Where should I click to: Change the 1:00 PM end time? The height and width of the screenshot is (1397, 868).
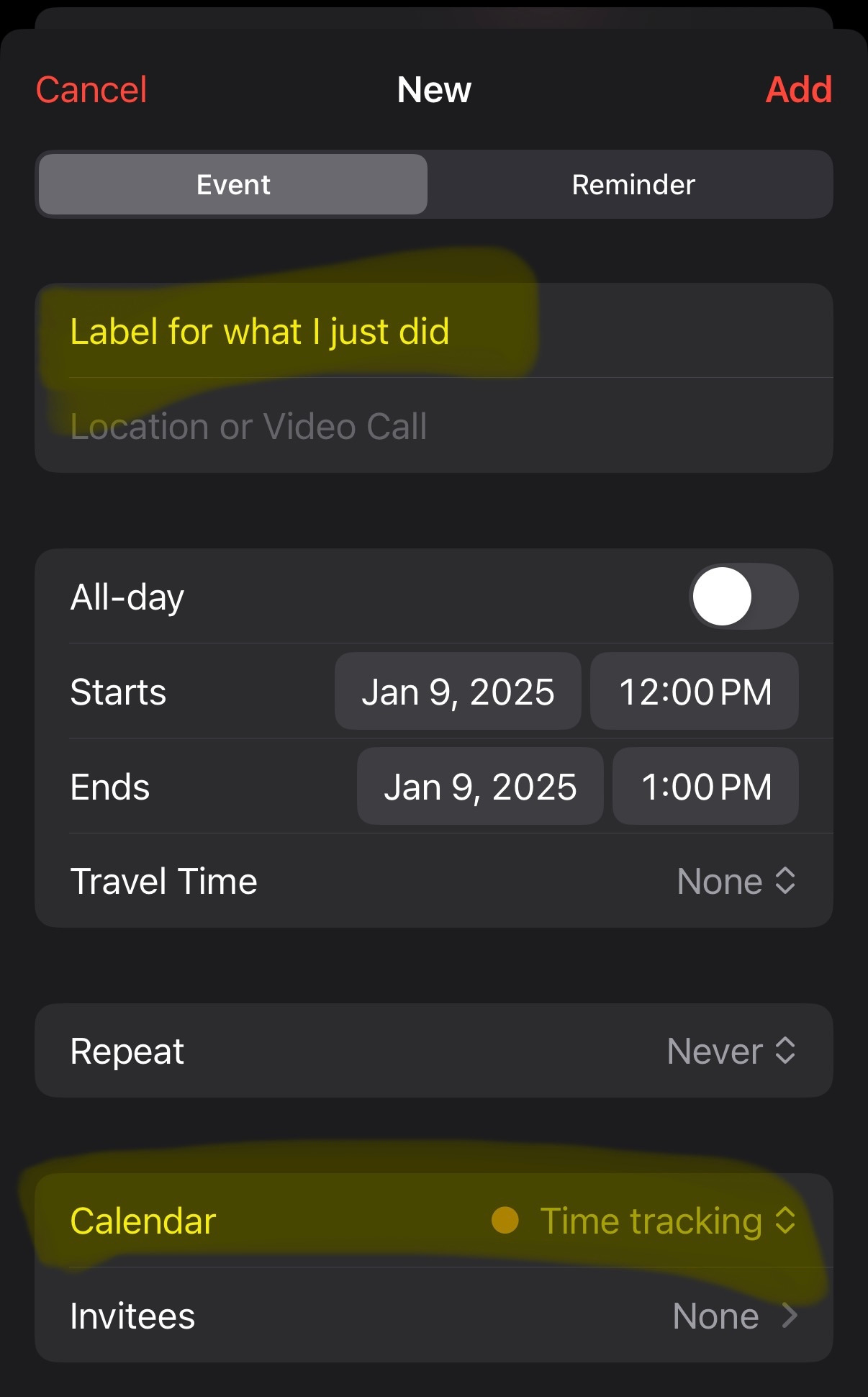tap(705, 787)
